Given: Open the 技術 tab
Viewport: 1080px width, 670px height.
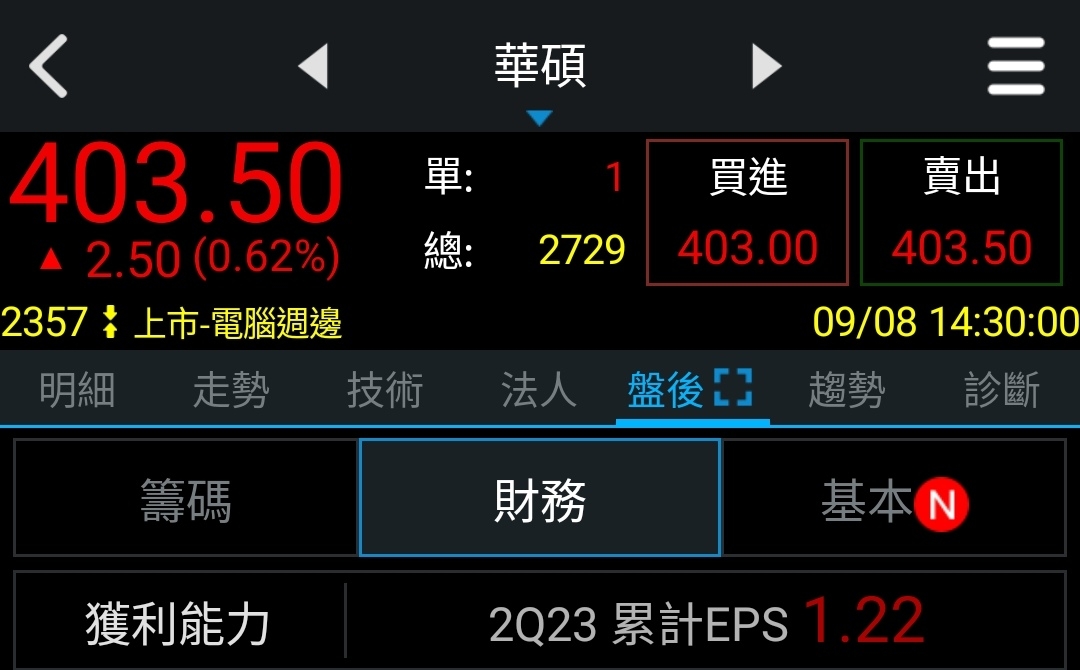Looking at the screenshot, I should click(x=385, y=390).
